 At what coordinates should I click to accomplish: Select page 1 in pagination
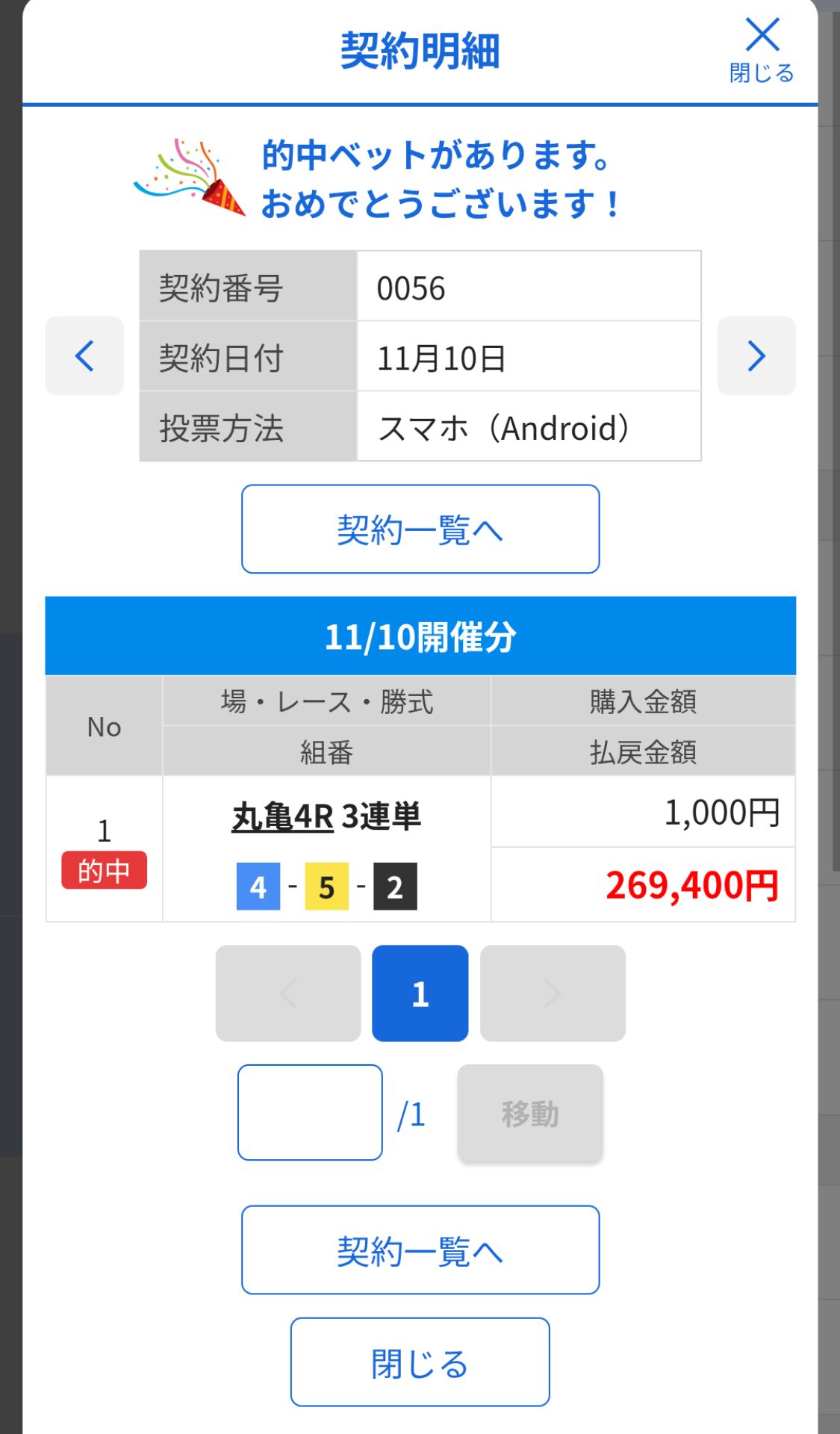pos(420,992)
